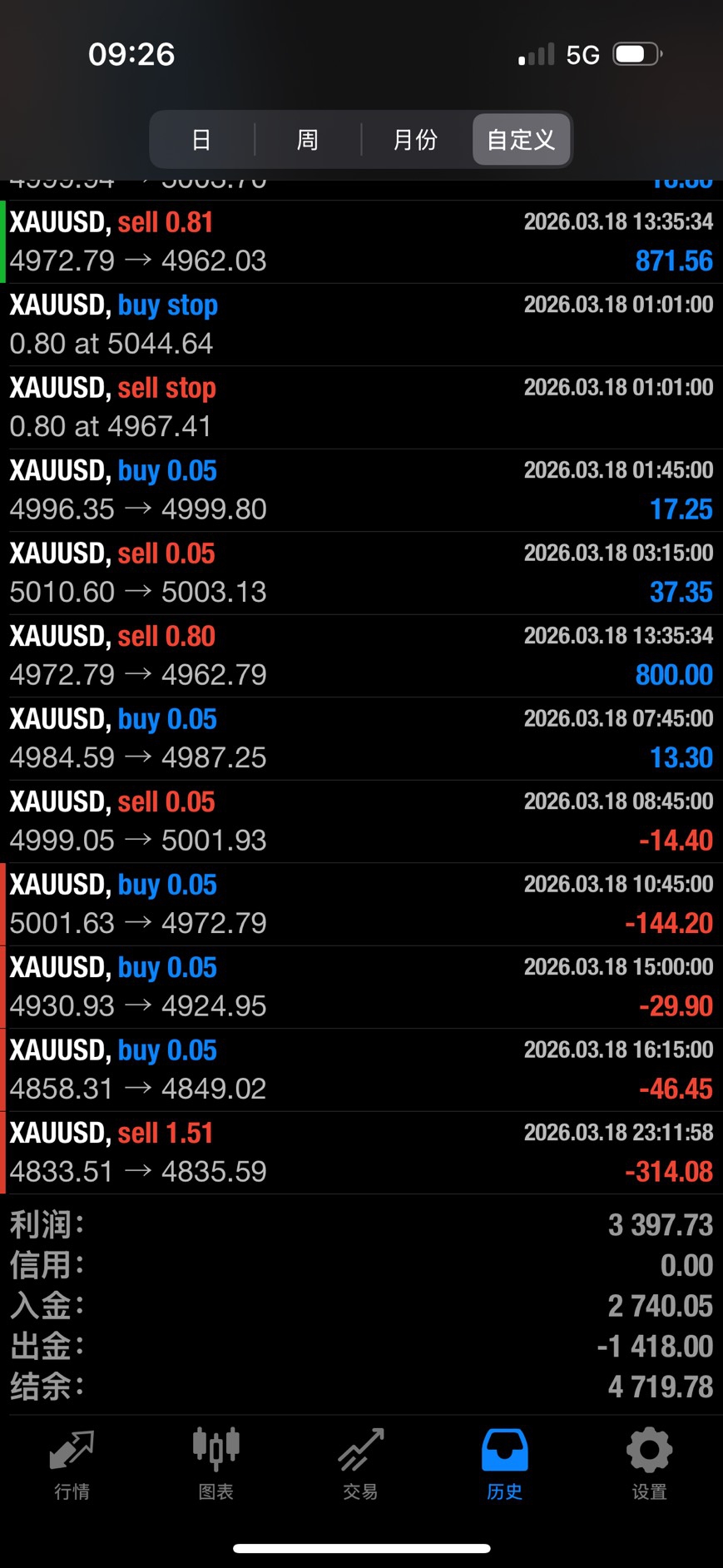Expand the sell 0.81 trade with 871.56 profit

coord(361,241)
